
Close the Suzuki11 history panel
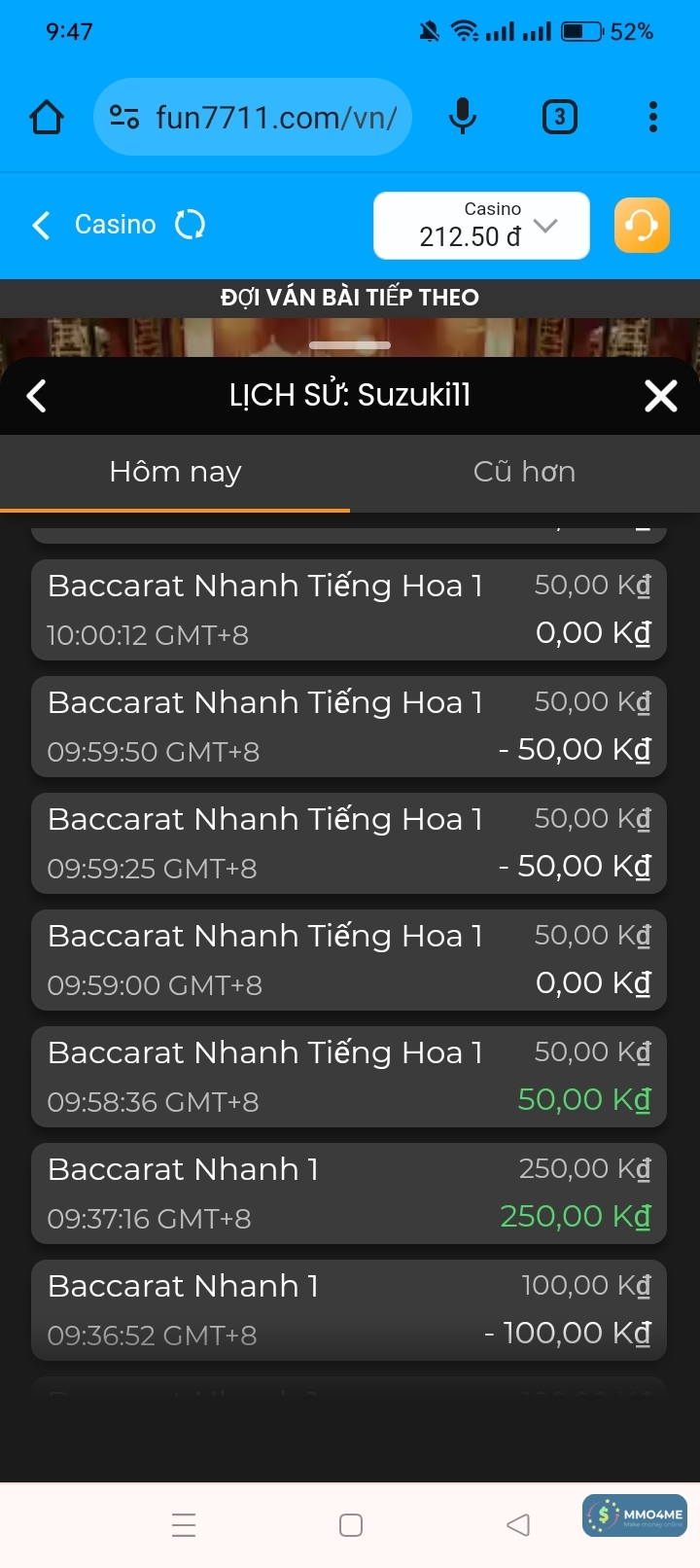660,396
